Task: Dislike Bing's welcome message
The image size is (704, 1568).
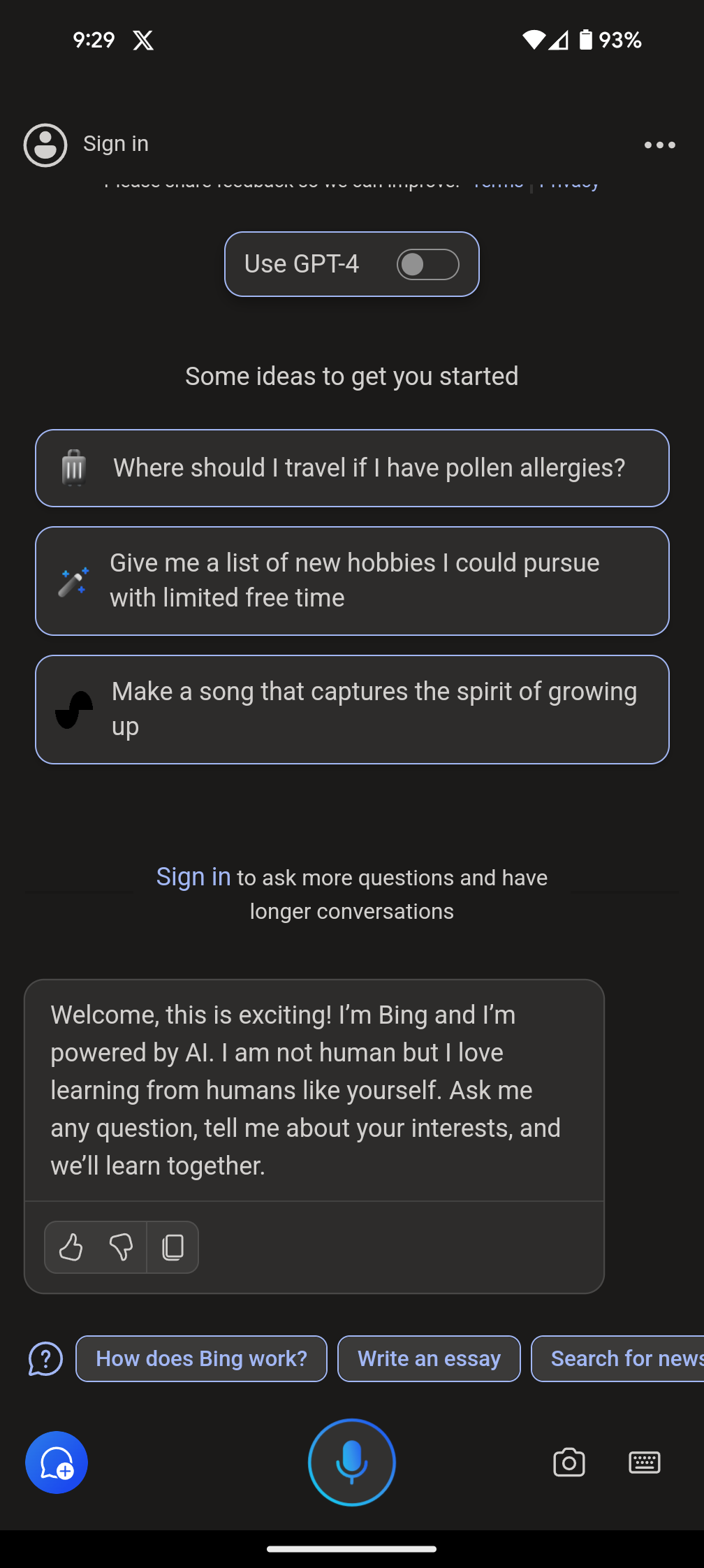Action: (x=121, y=1247)
